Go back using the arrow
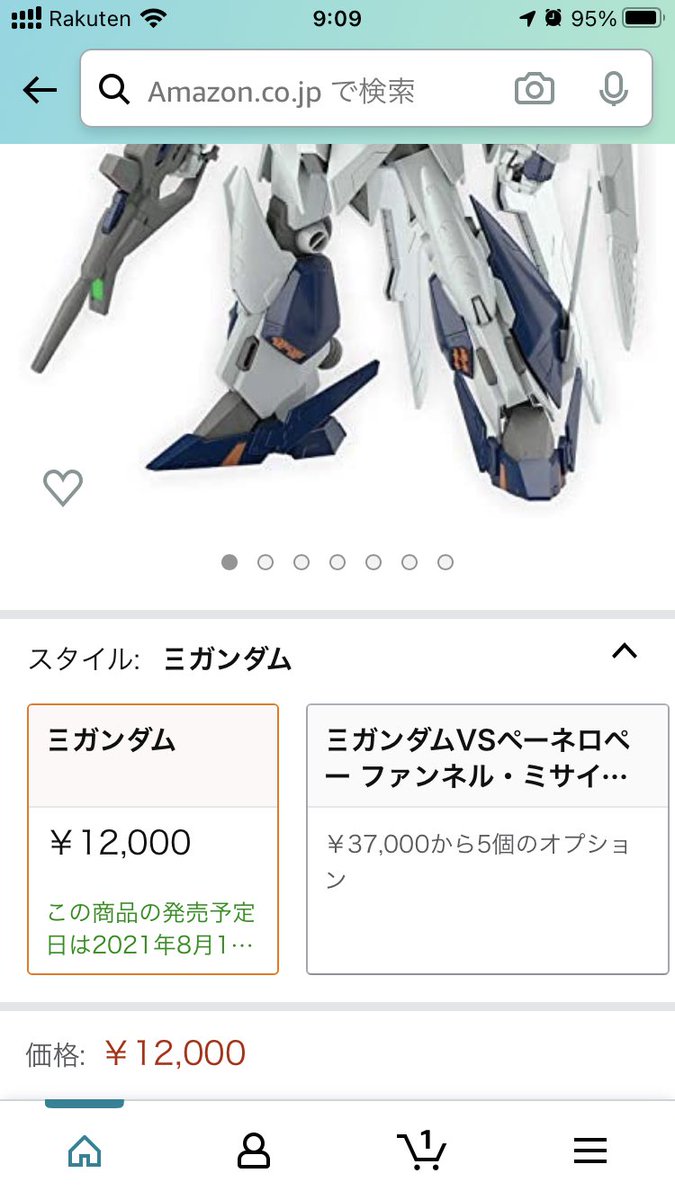 40,91
